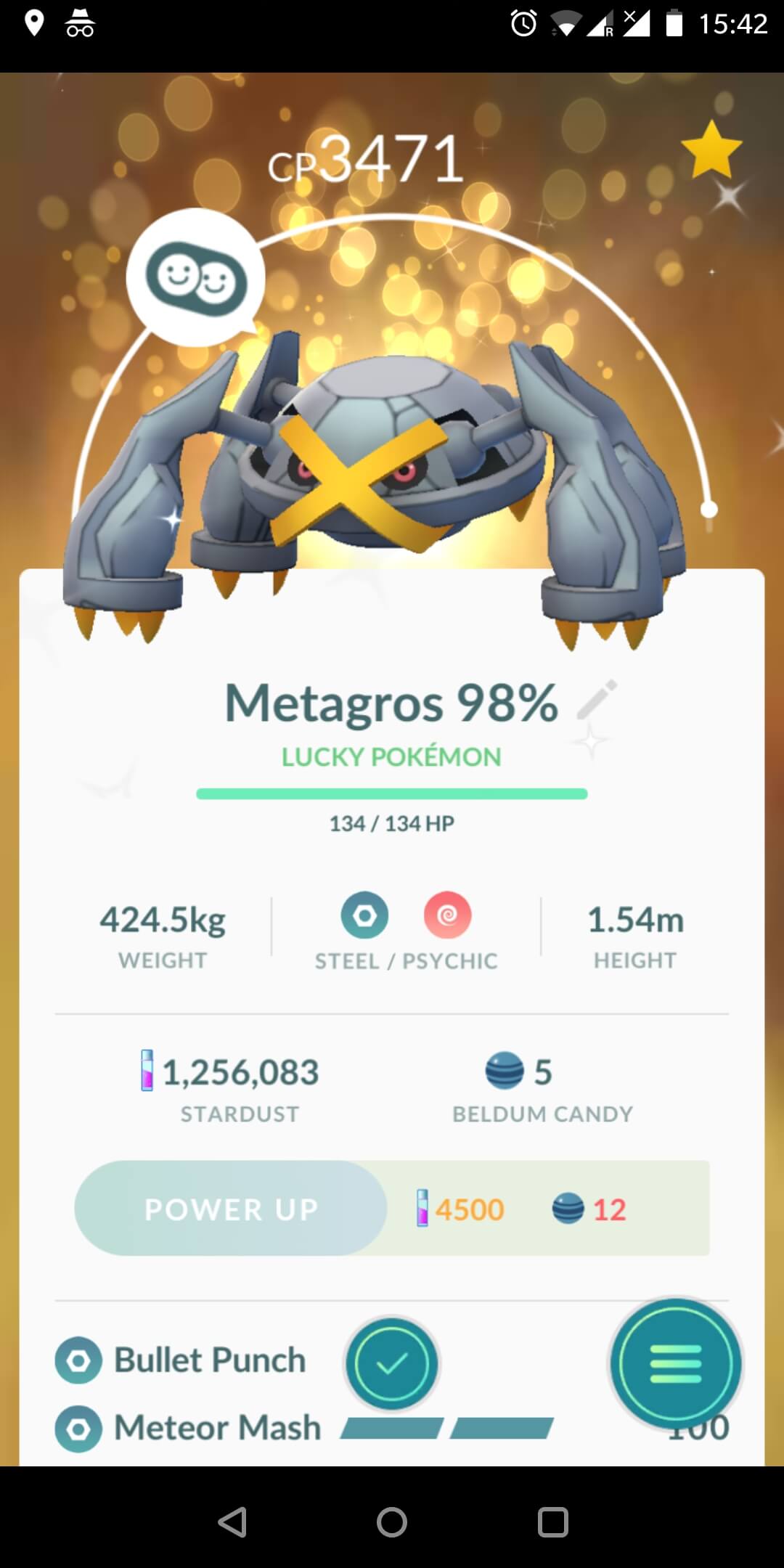Open the recent apps overview
Screen dimensions: 784x1568
pos(552,1522)
